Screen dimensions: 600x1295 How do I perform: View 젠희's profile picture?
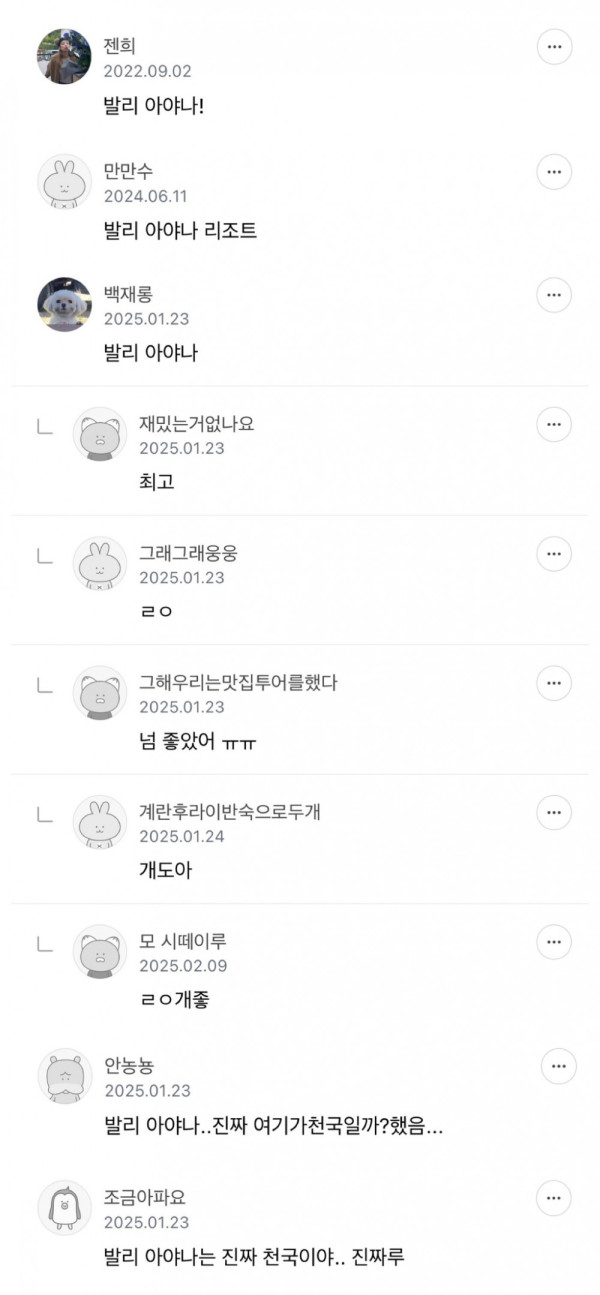click(65, 57)
